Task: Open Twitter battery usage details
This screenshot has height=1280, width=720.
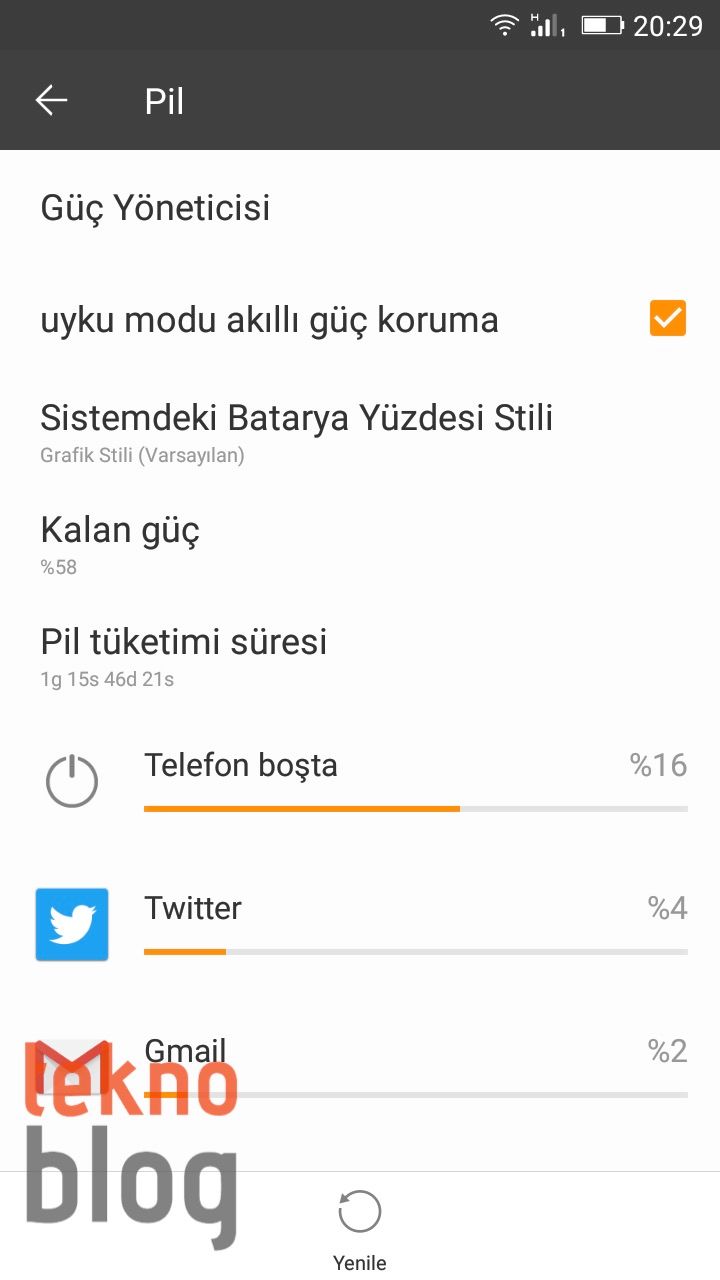Action: tap(360, 923)
